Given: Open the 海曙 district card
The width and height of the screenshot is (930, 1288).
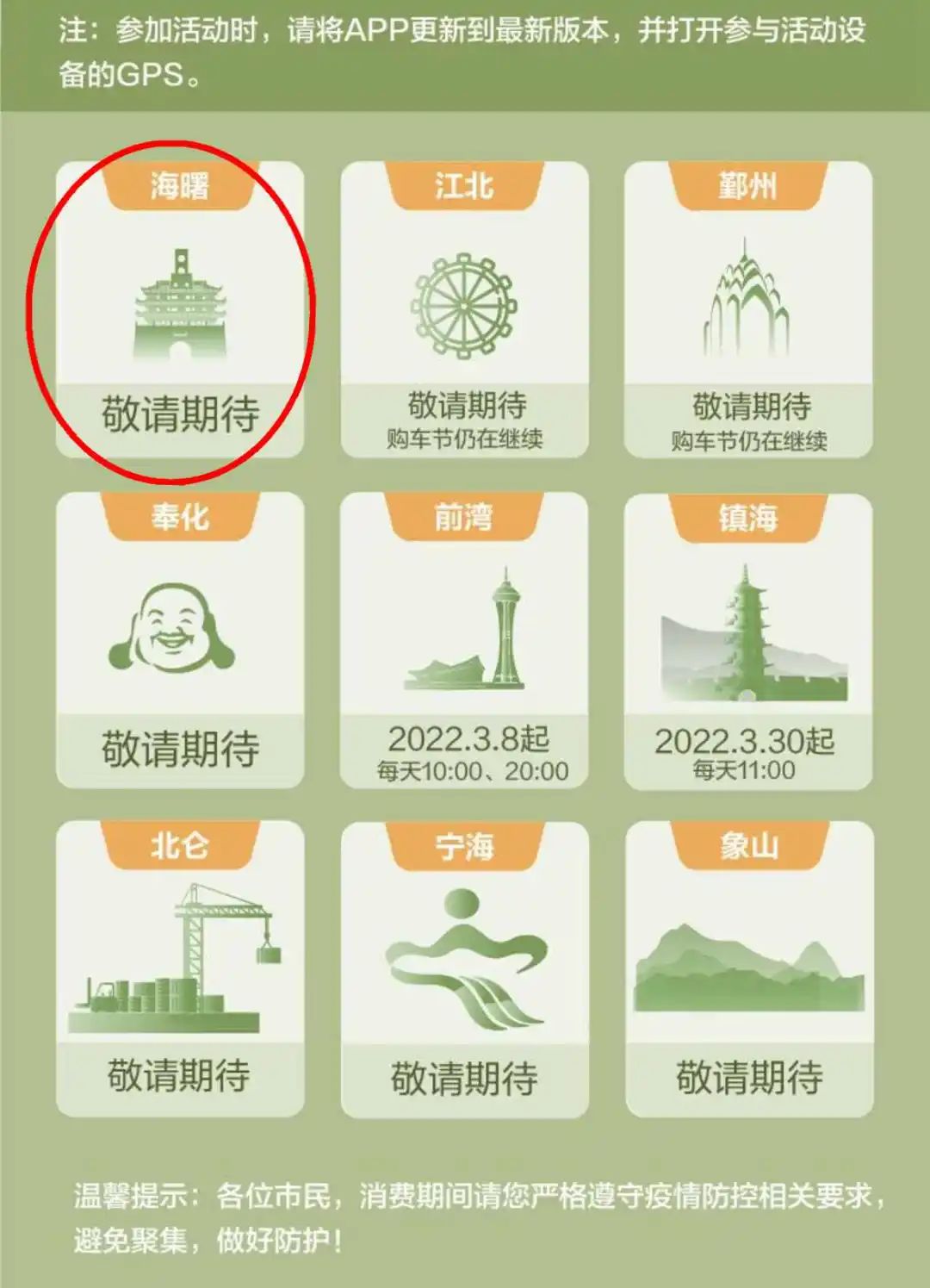Looking at the screenshot, I should 180,310.
